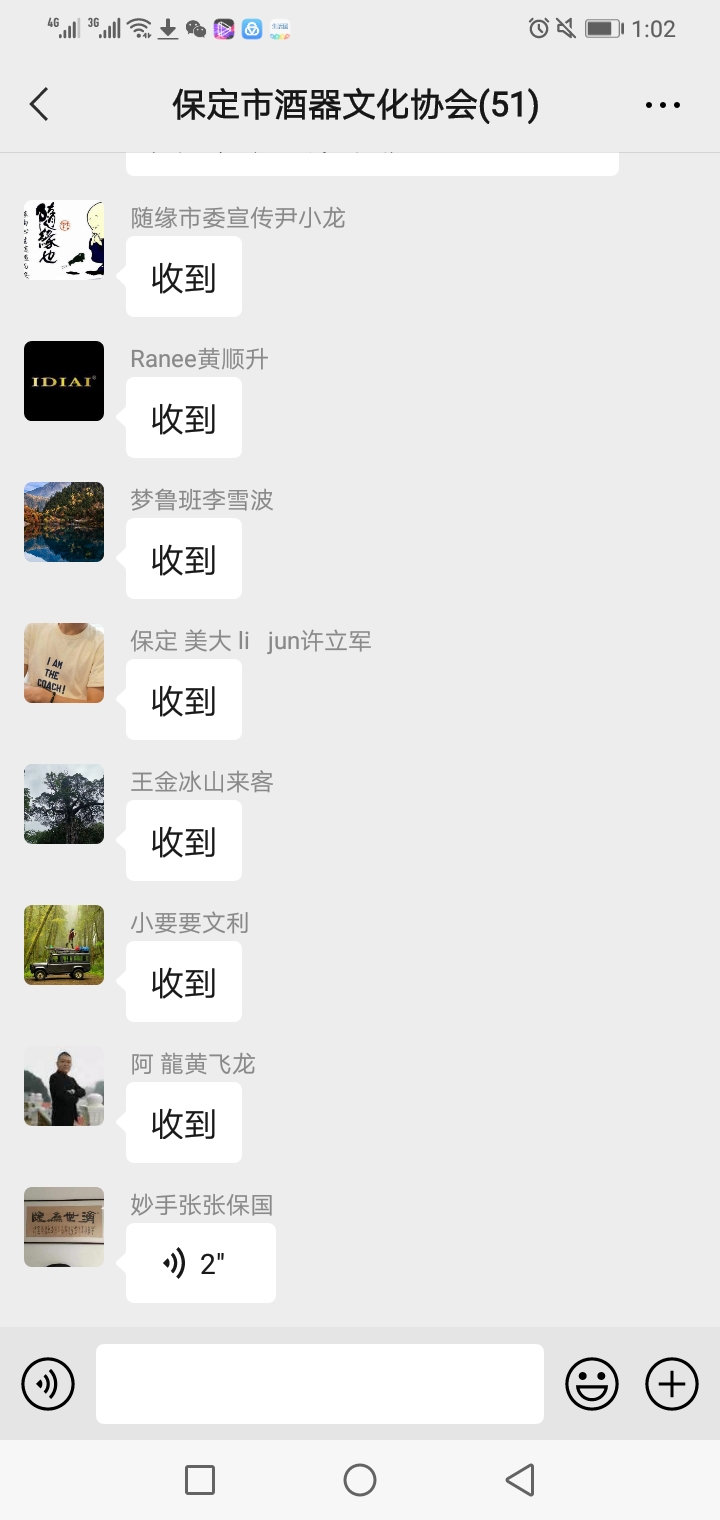Open the plus attachments menu
The width and height of the screenshot is (720, 1520).
tap(672, 1384)
